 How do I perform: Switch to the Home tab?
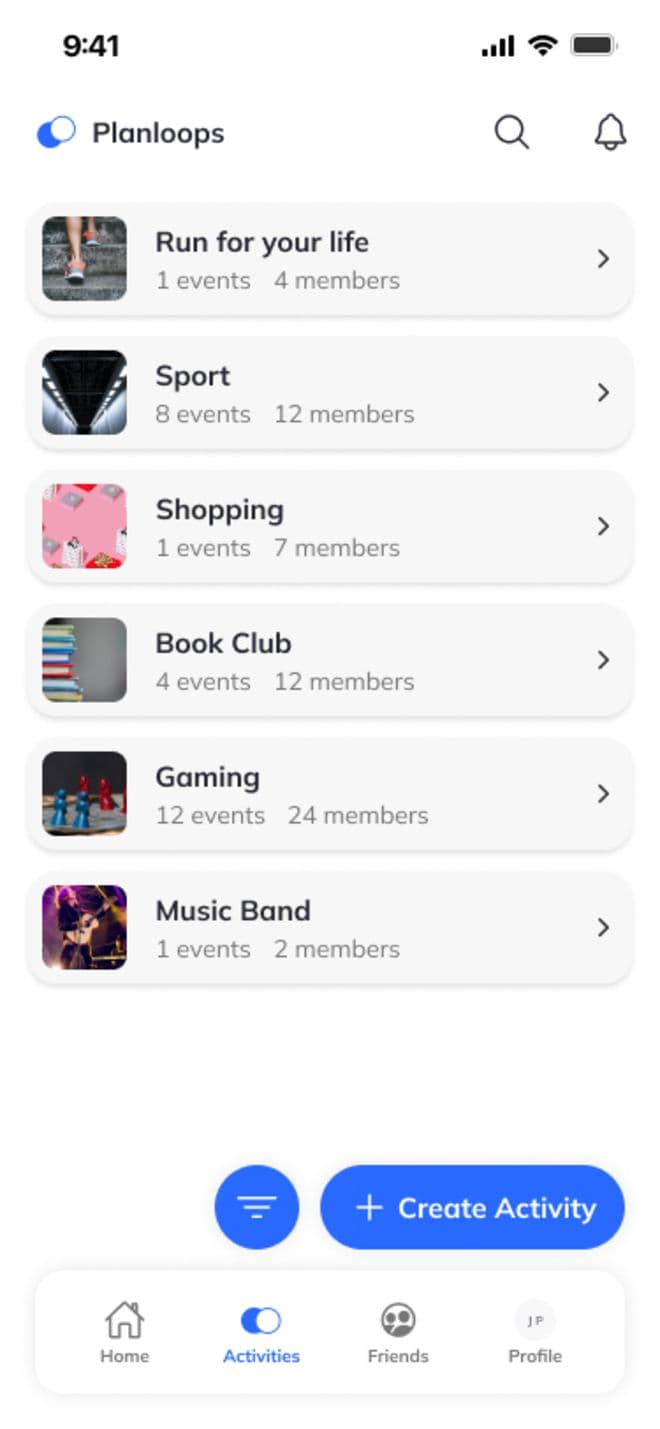pos(124,1333)
